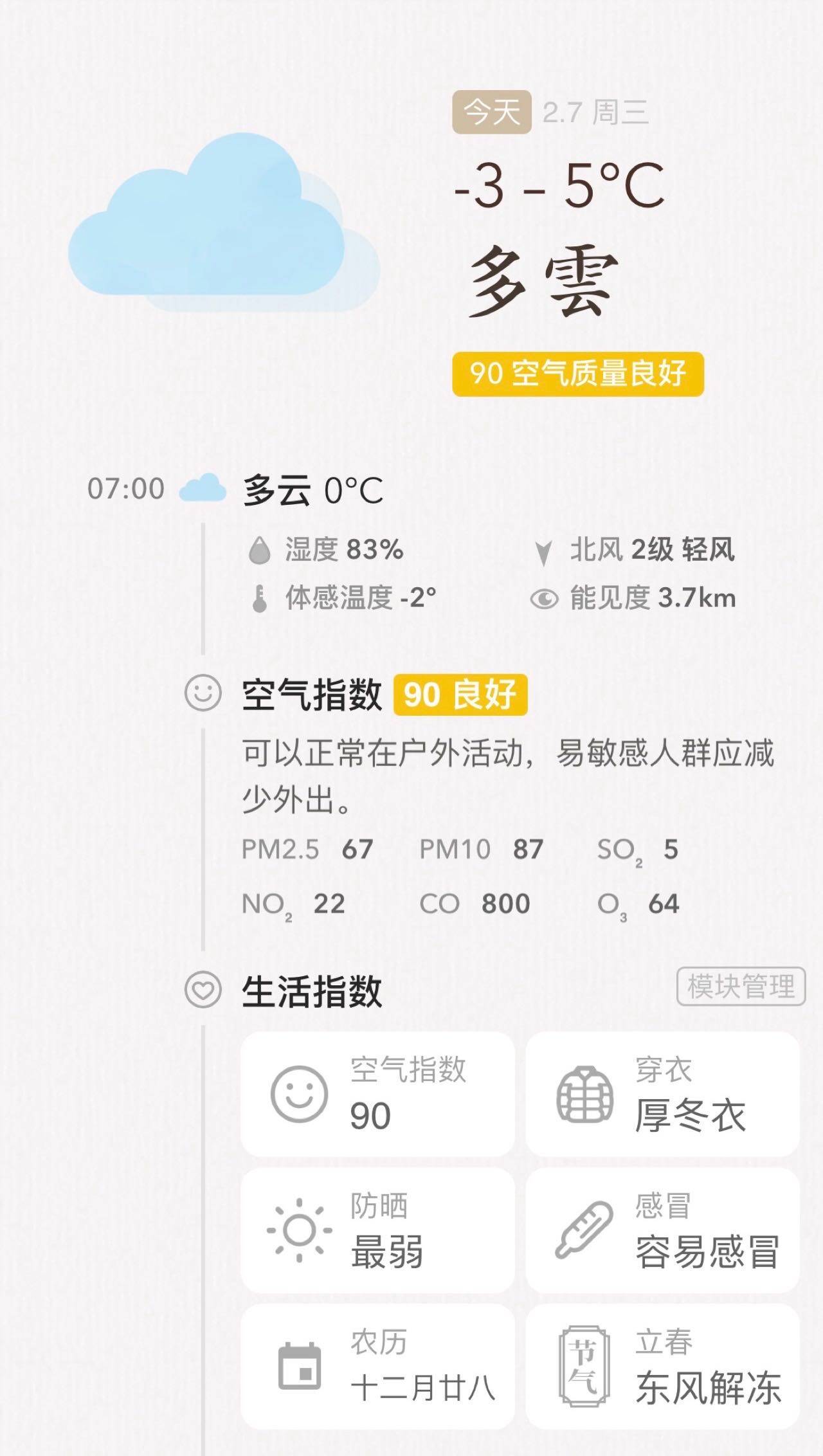Open the 农历 十二月廿八 card
The width and height of the screenshot is (823, 1456).
377,1367
